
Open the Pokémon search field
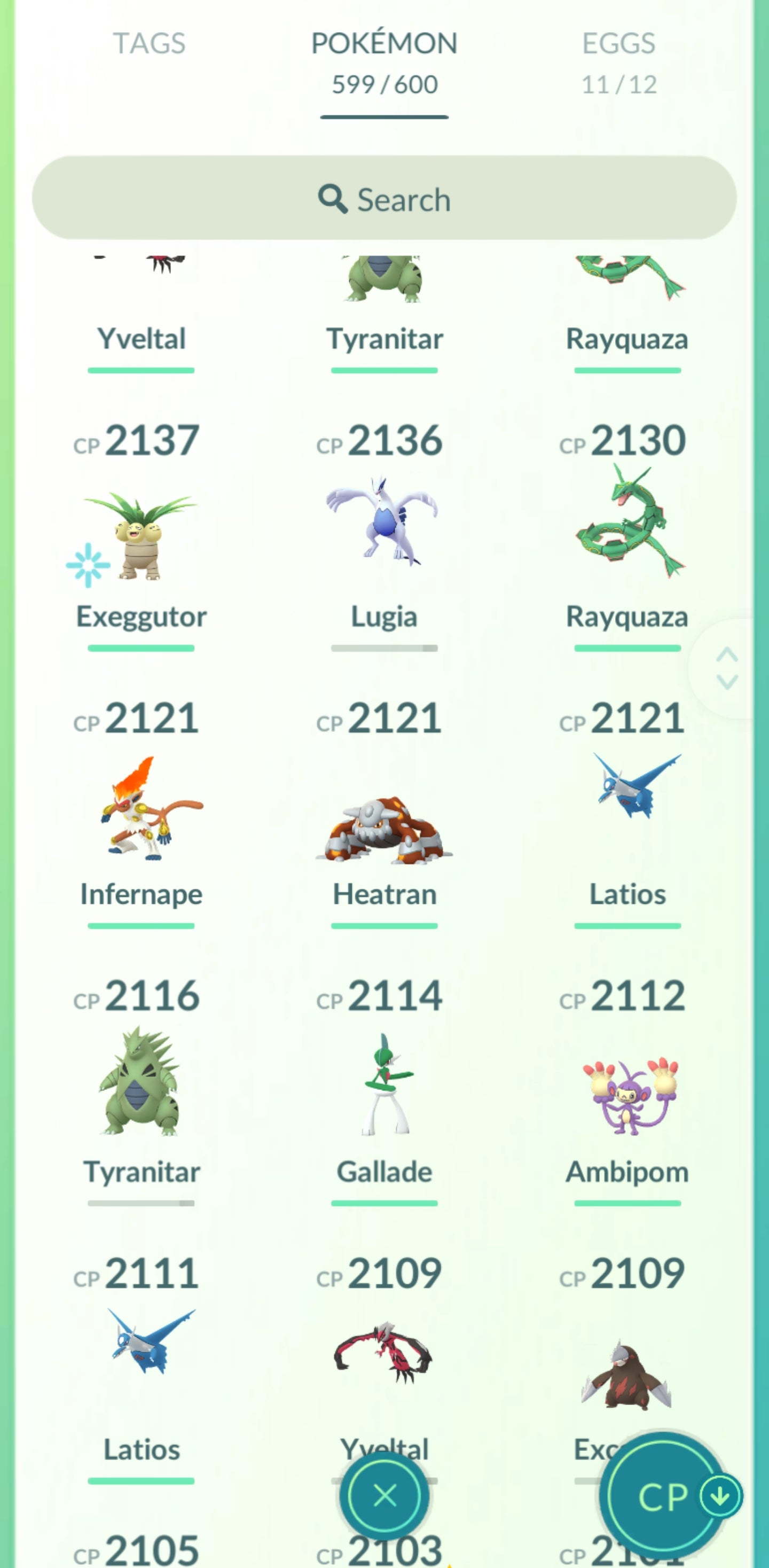coord(384,198)
